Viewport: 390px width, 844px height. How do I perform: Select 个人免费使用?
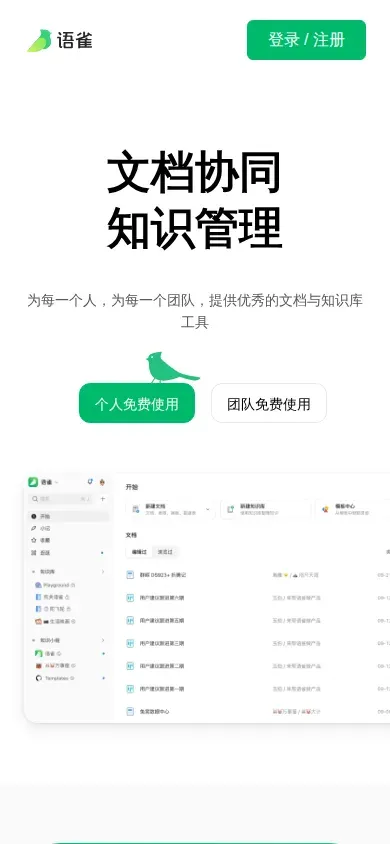pos(137,403)
